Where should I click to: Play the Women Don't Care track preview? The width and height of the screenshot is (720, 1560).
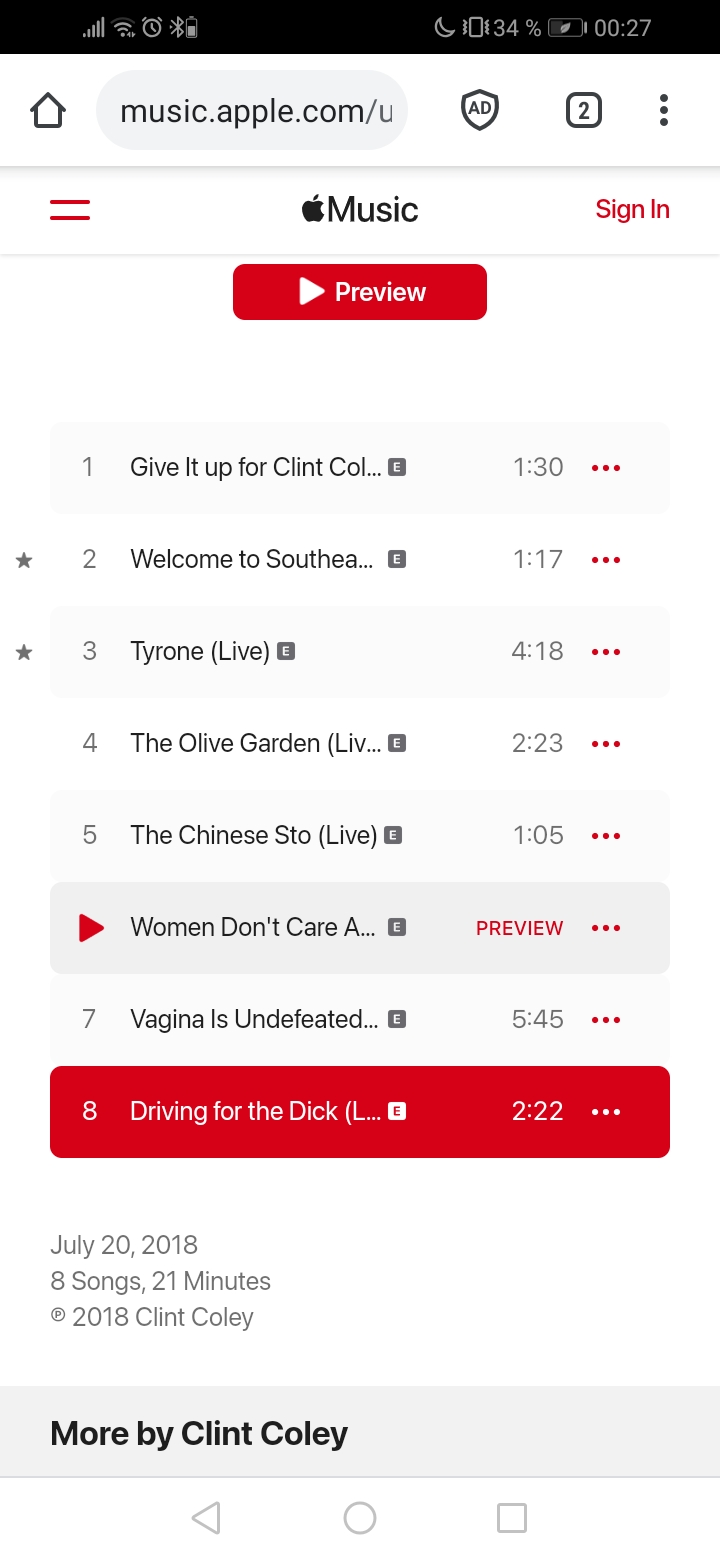point(92,928)
